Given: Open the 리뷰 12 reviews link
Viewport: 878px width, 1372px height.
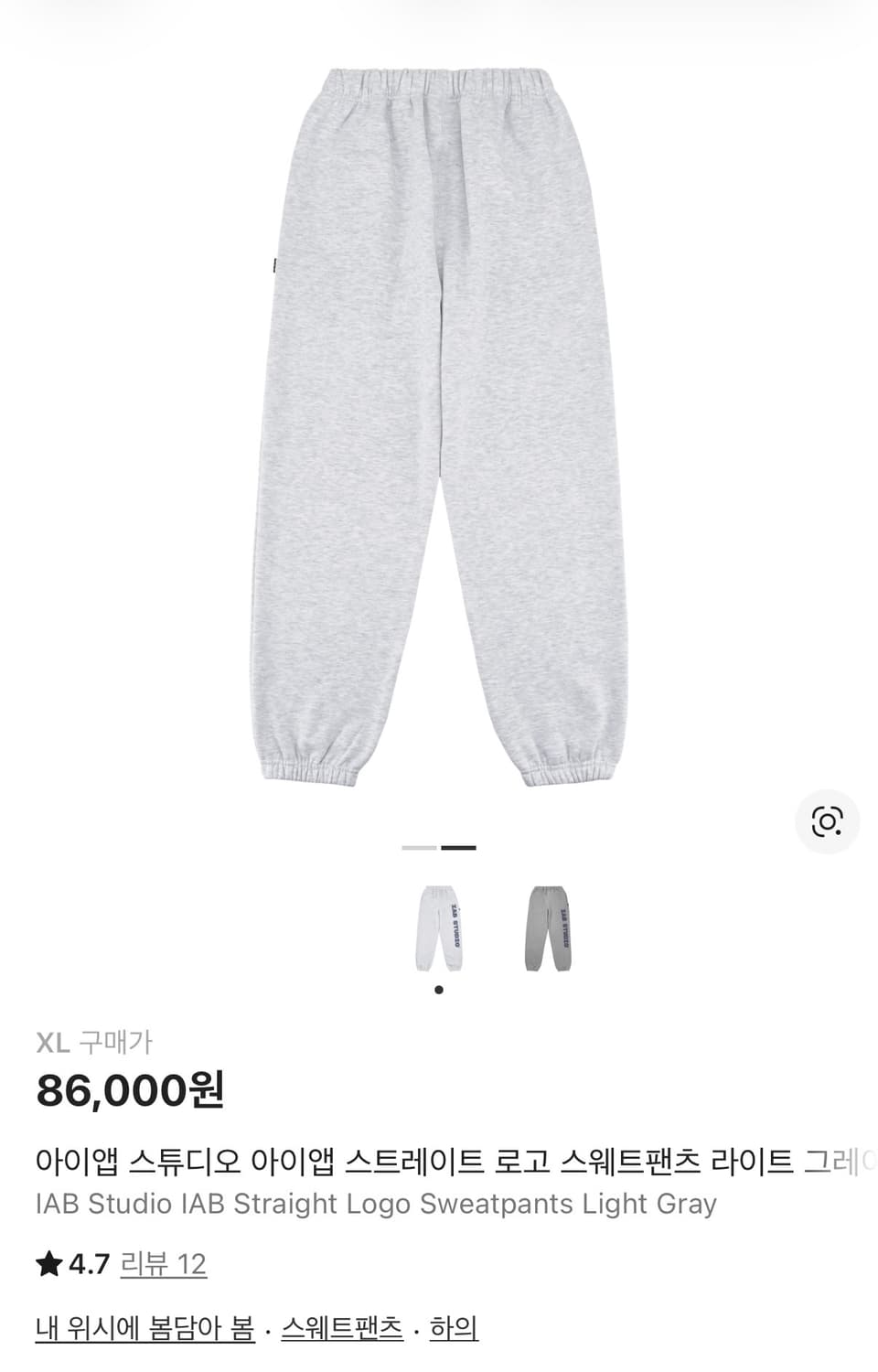Looking at the screenshot, I should point(163,1264).
